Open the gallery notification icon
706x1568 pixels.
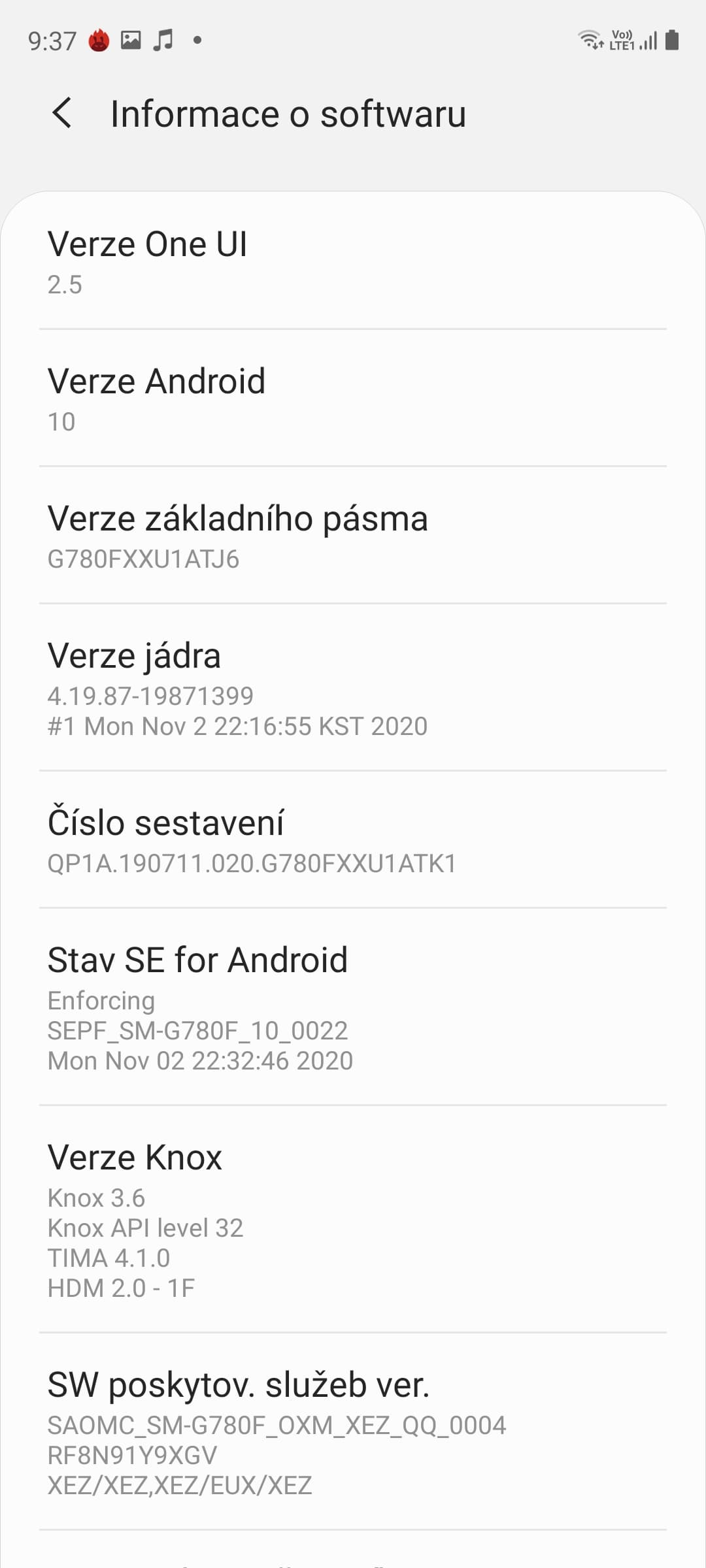coord(131,39)
